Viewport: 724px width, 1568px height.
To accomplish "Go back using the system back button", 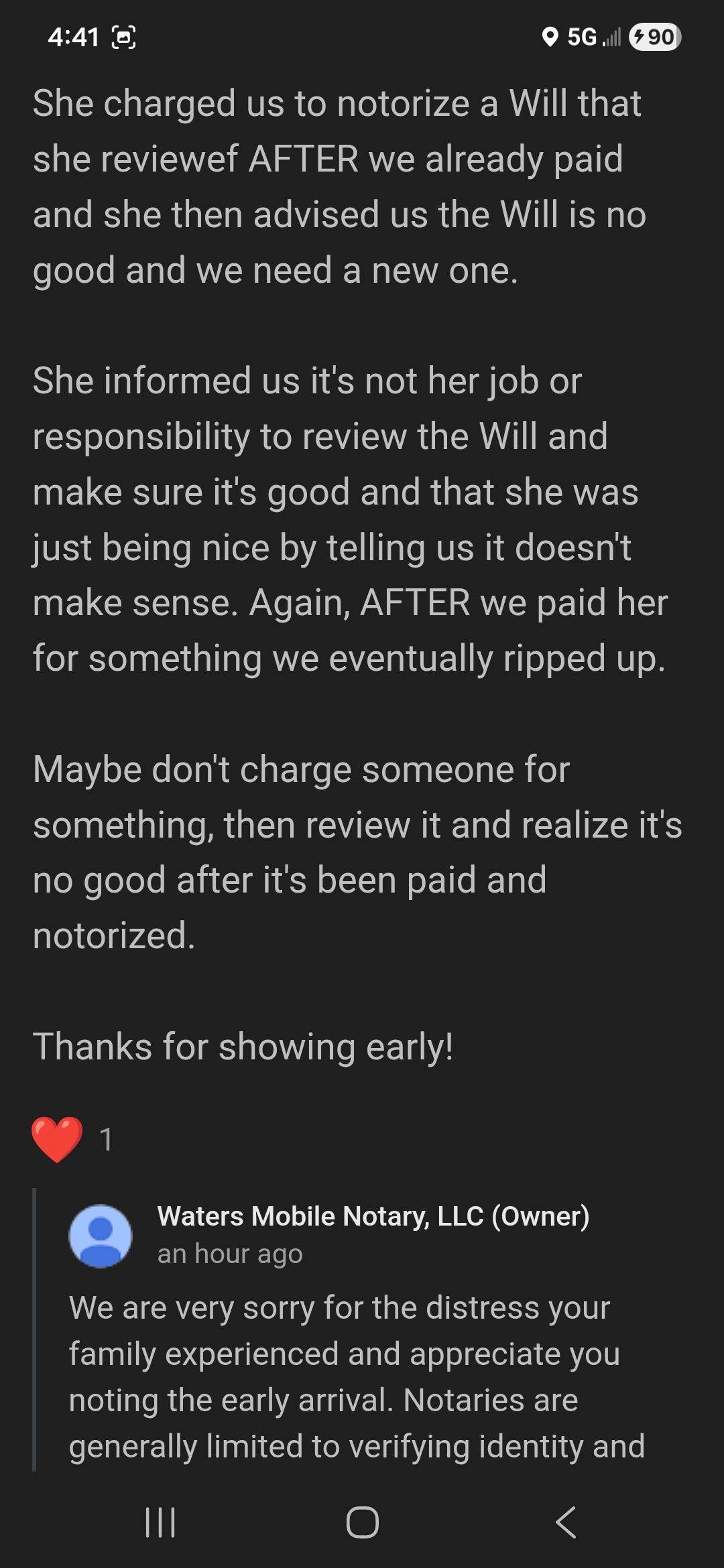I will (566, 1522).
